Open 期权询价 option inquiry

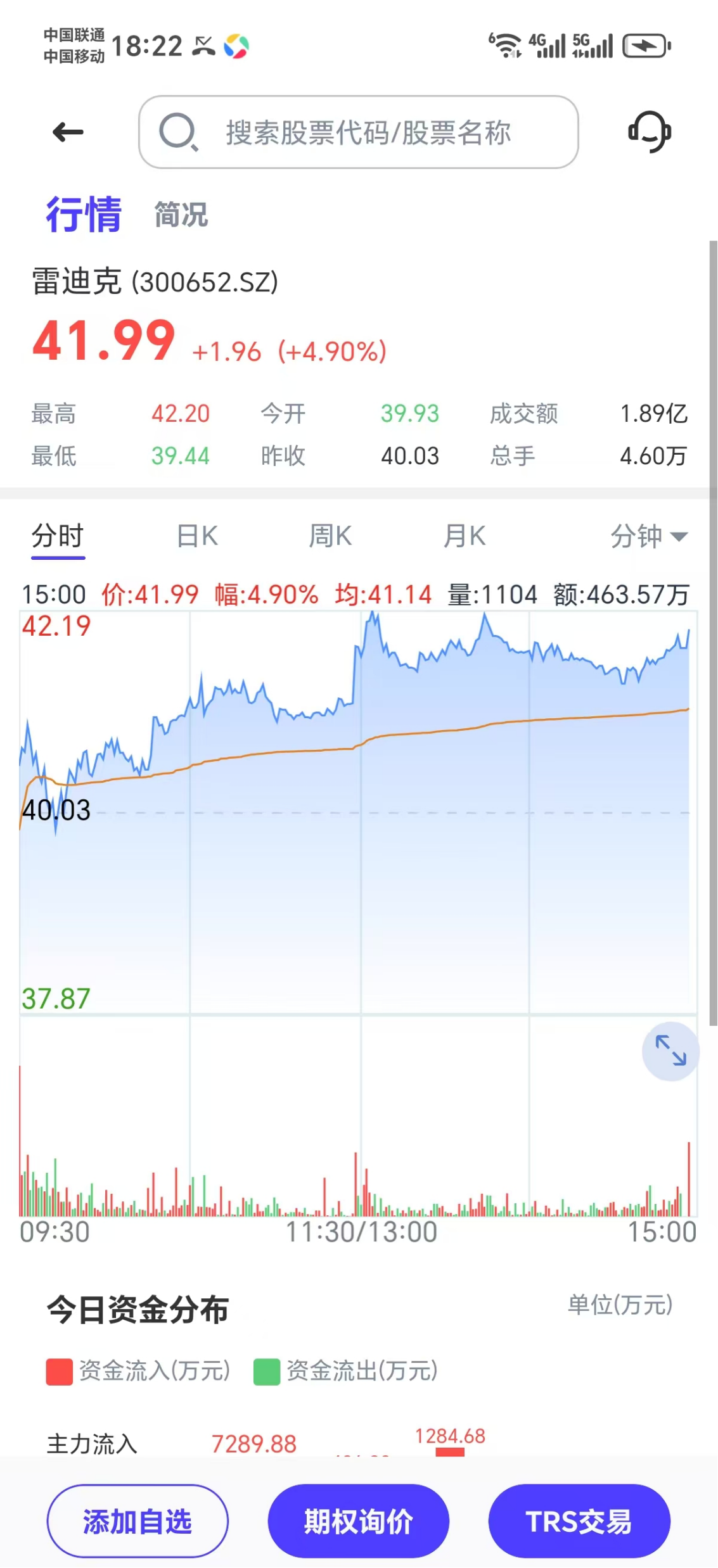click(359, 1521)
